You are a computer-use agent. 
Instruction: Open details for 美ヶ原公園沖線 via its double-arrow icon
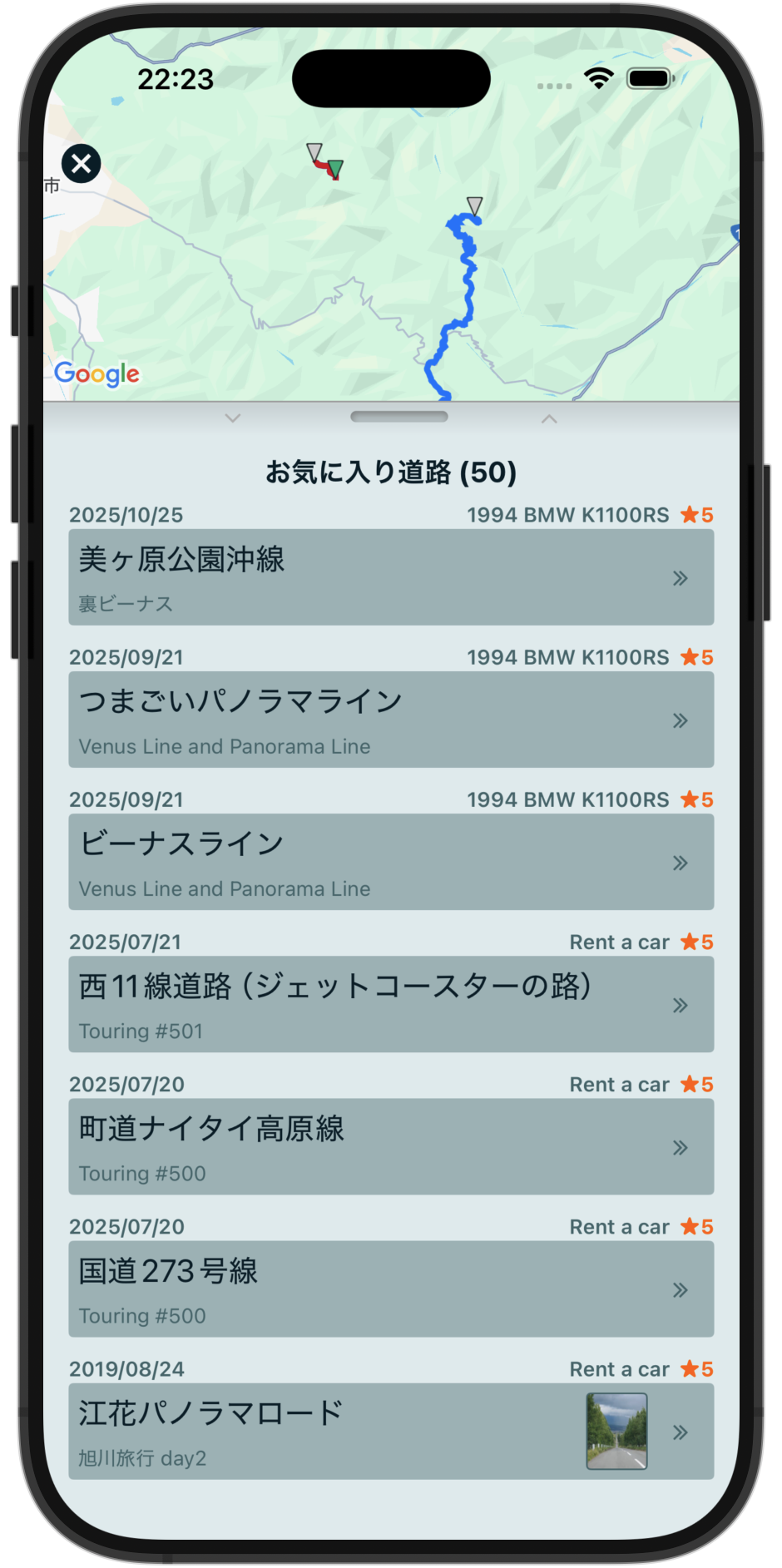[x=681, y=576]
